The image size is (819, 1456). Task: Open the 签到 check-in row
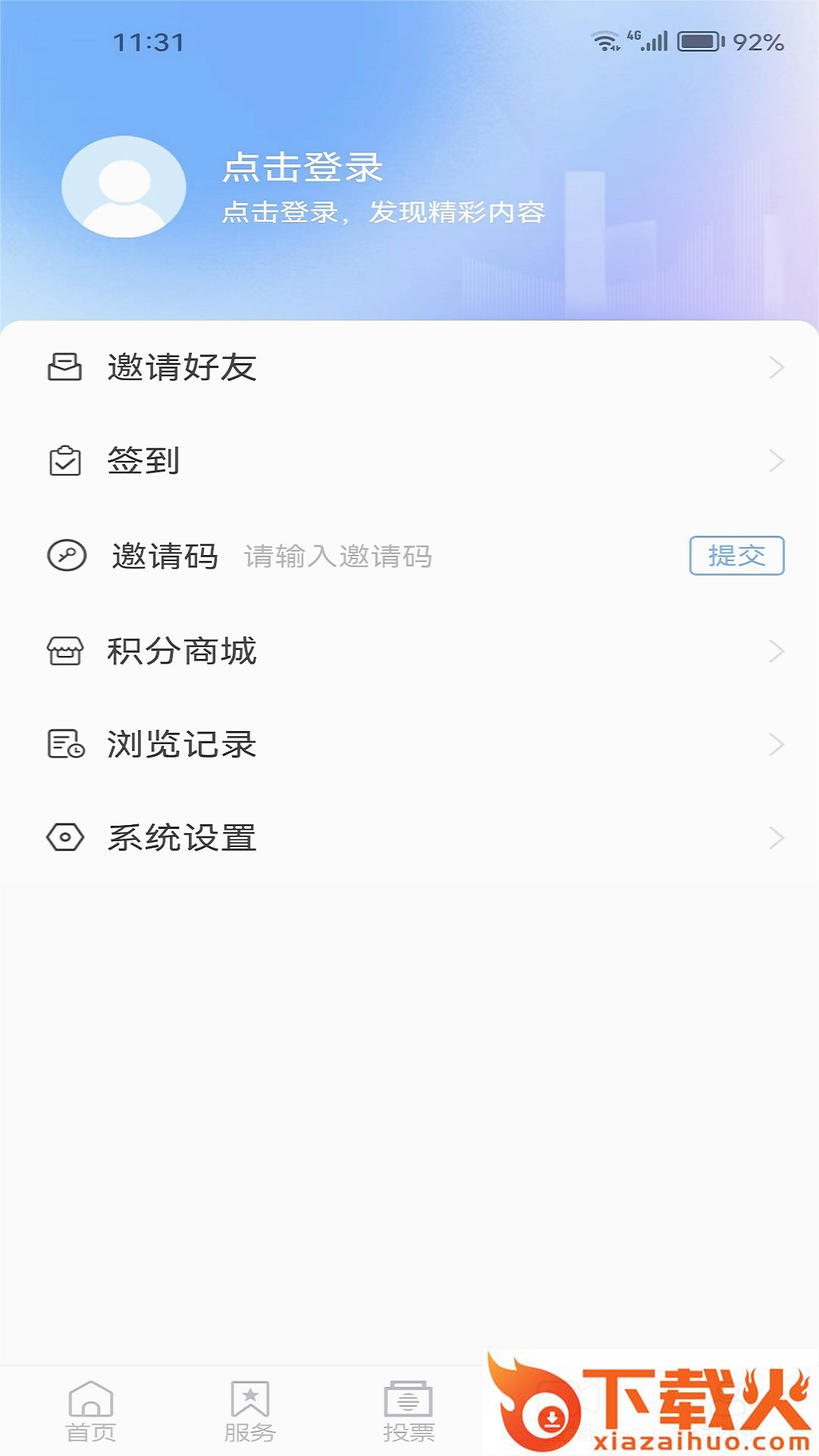click(409, 461)
